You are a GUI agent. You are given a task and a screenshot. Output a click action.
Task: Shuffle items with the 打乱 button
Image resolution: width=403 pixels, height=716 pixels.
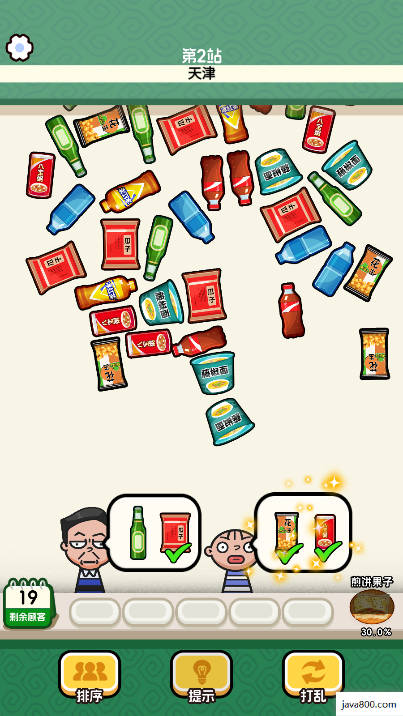[x=314, y=677]
